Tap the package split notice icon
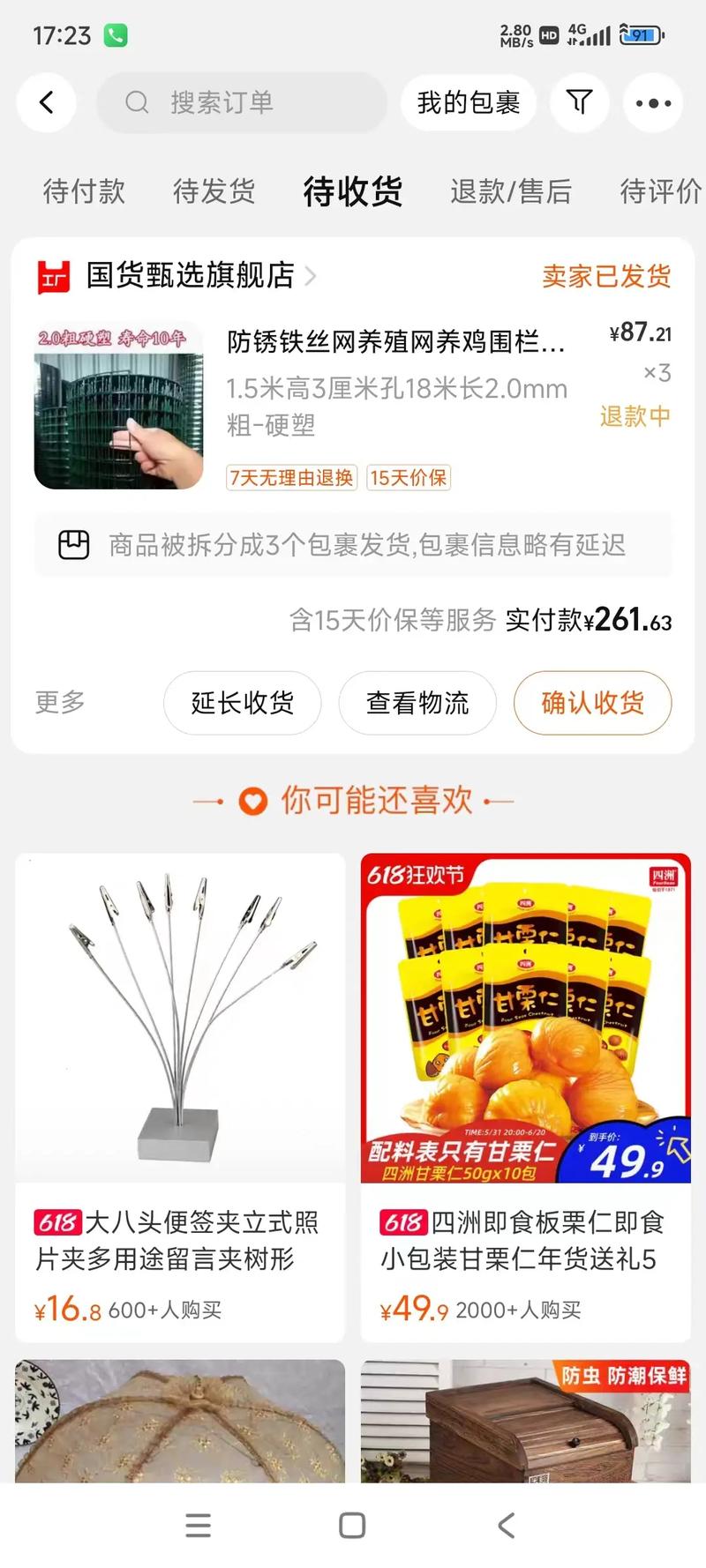This screenshot has height=1568, width=706. pyautogui.click(x=74, y=545)
